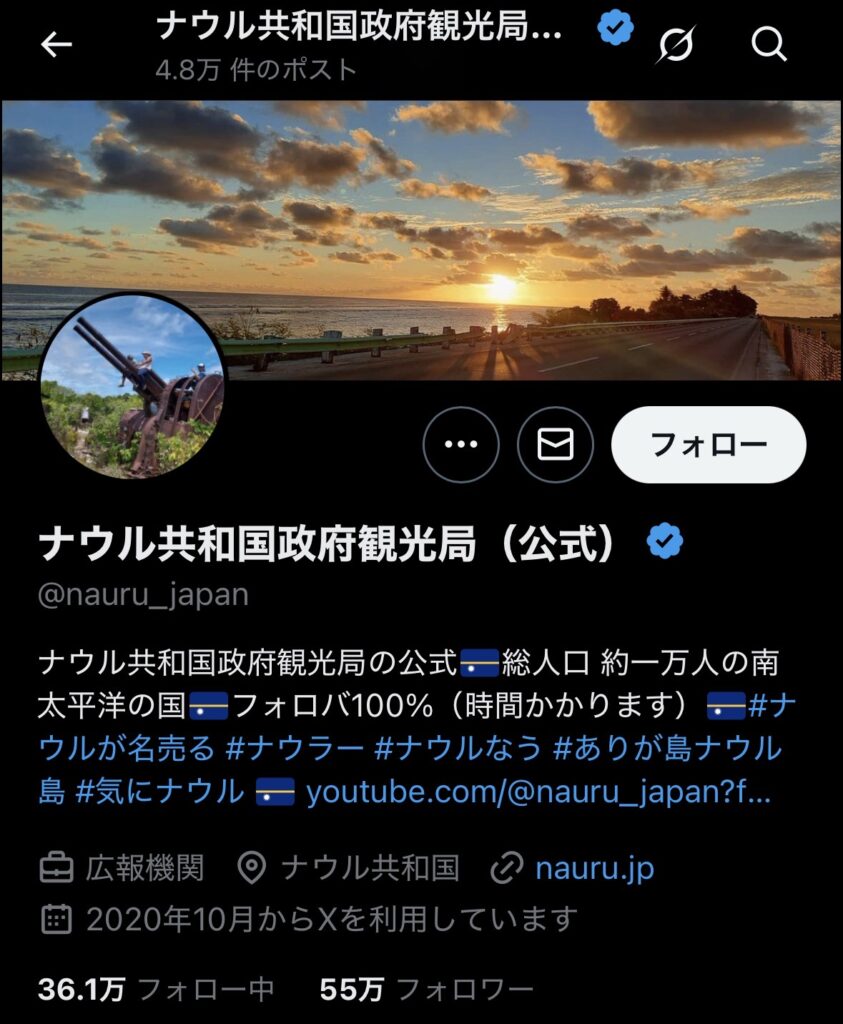
Task: Open the Grok slash icon
Action: (676, 45)
